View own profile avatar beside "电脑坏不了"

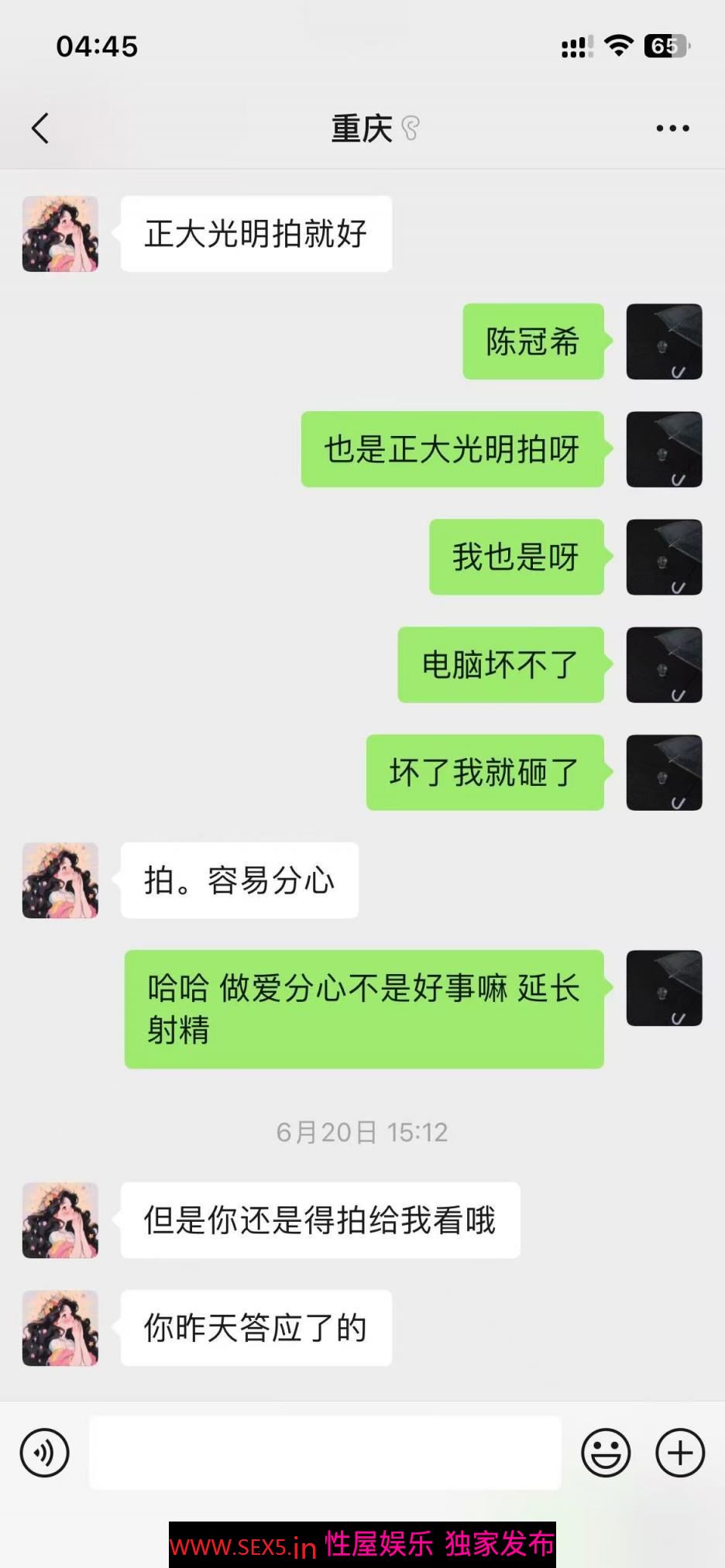(664, 665)
